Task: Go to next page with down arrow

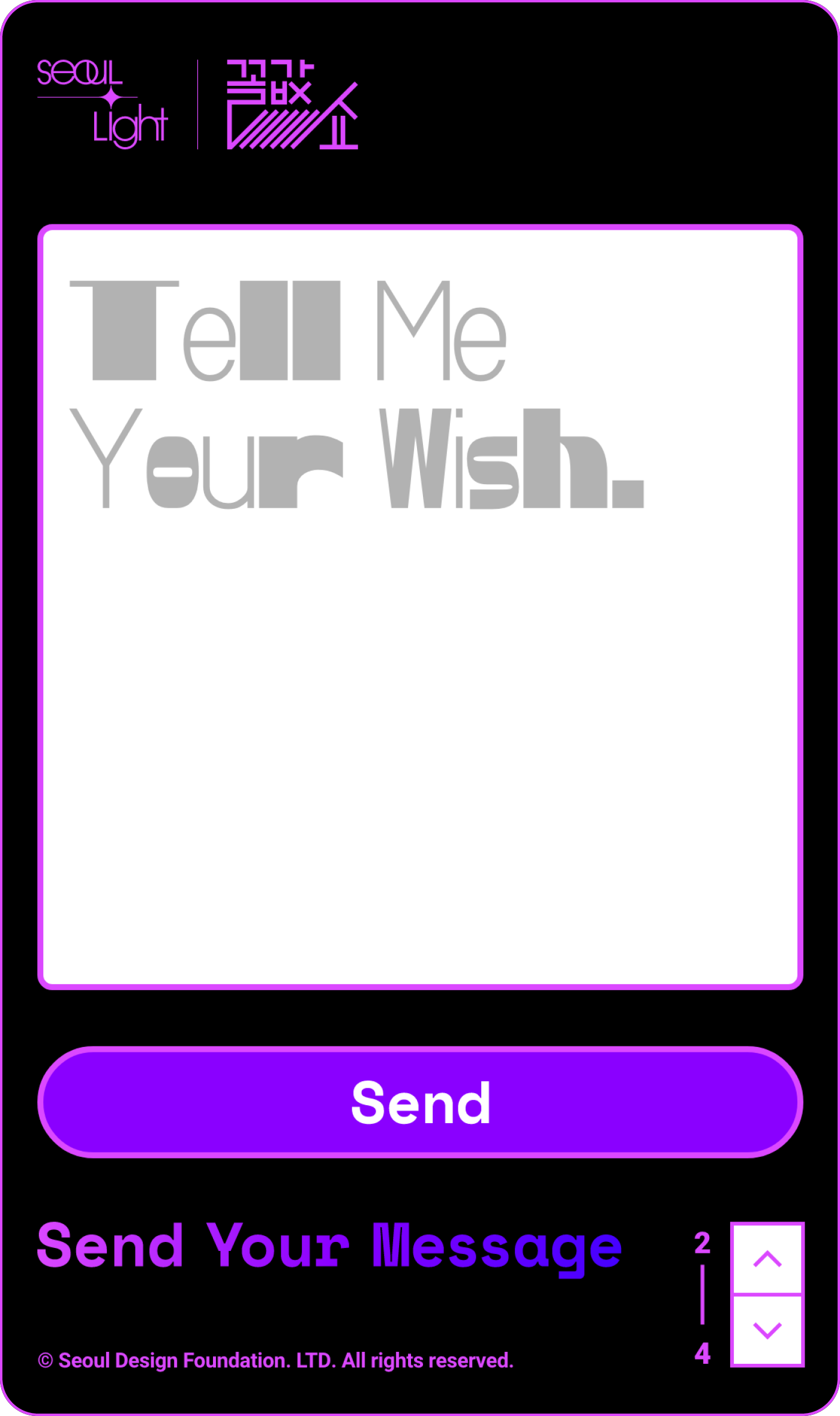Action: (x=767, y=1330)
